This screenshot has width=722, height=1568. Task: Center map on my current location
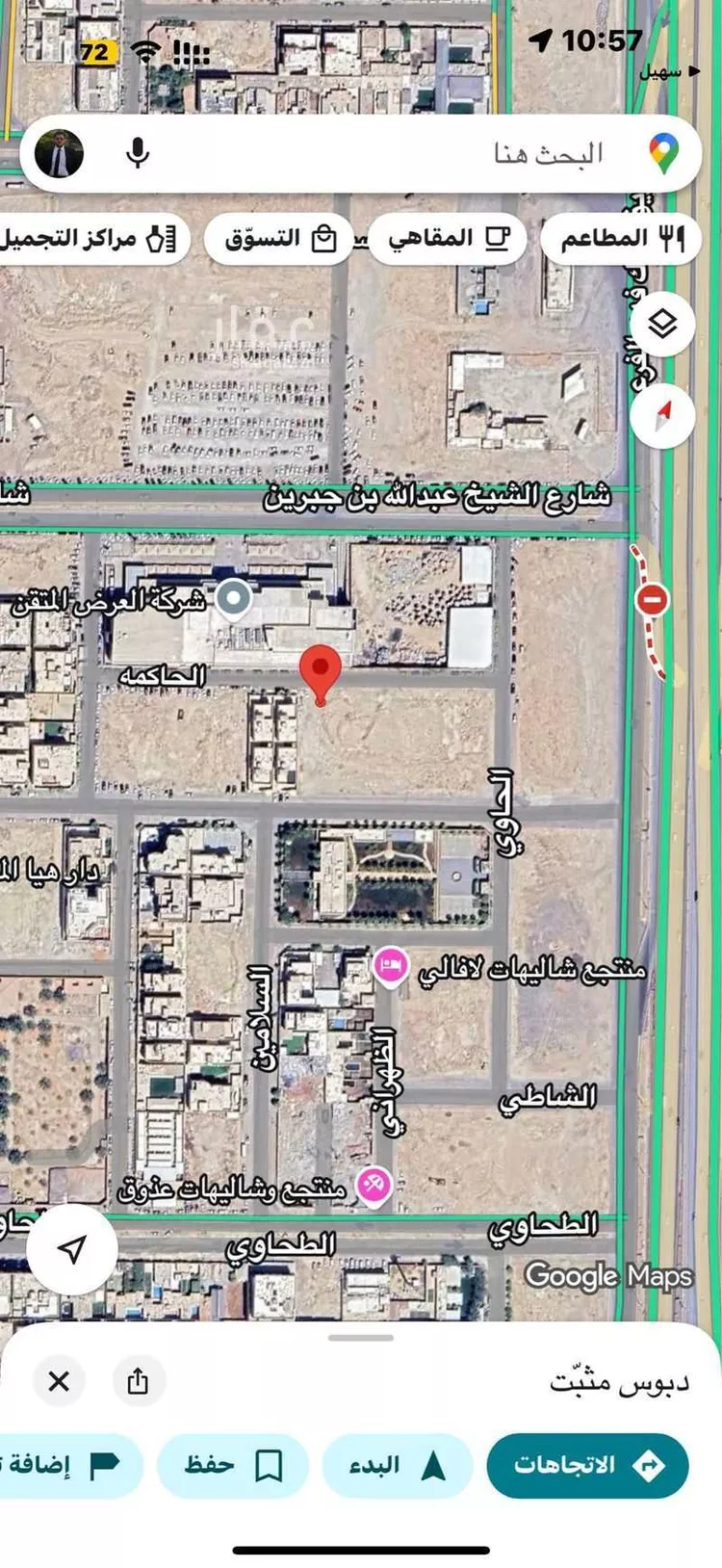[x=71, y=1249]
